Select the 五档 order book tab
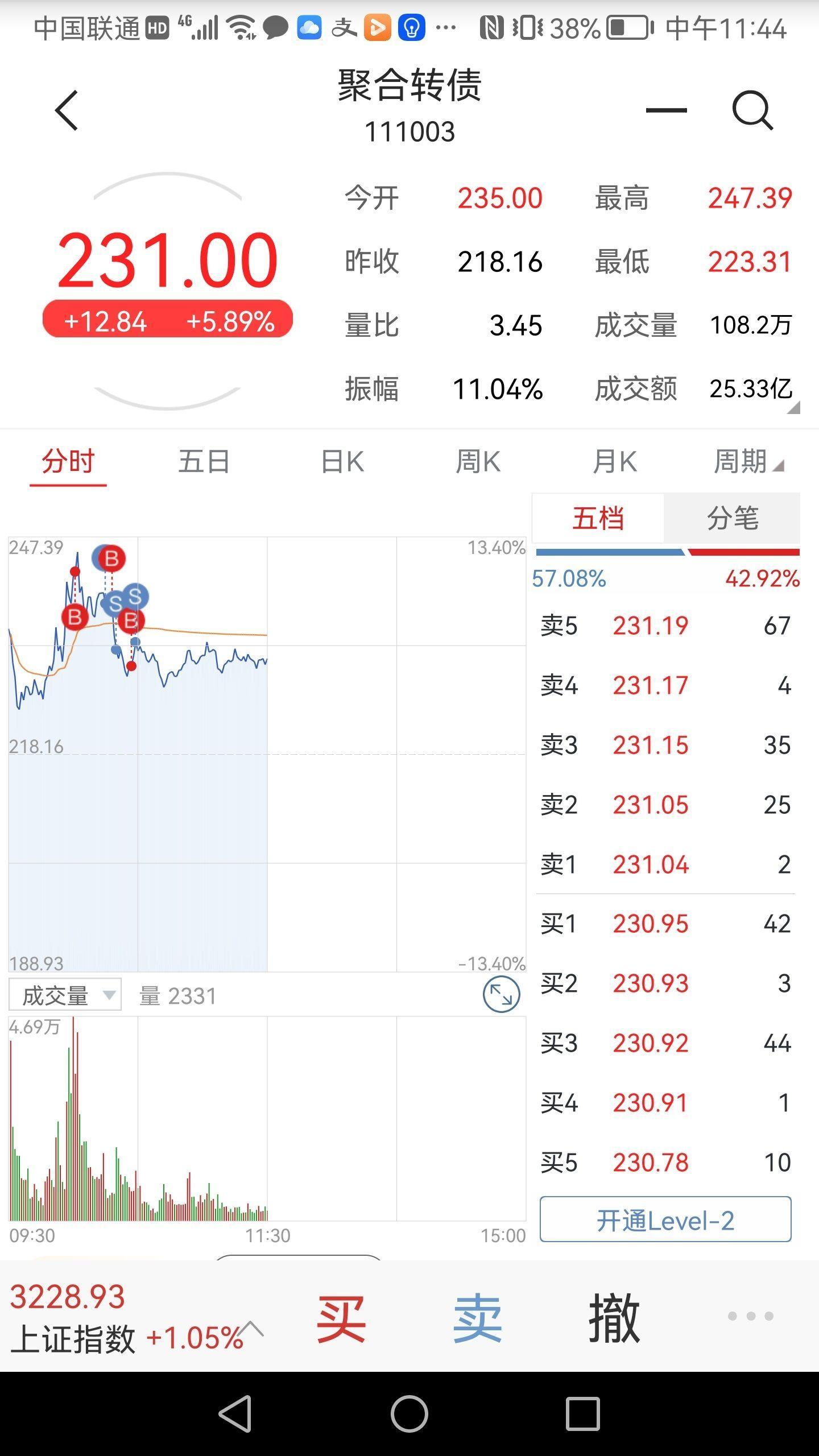Viewport: 819px width, 1456px height. (598, 518)
